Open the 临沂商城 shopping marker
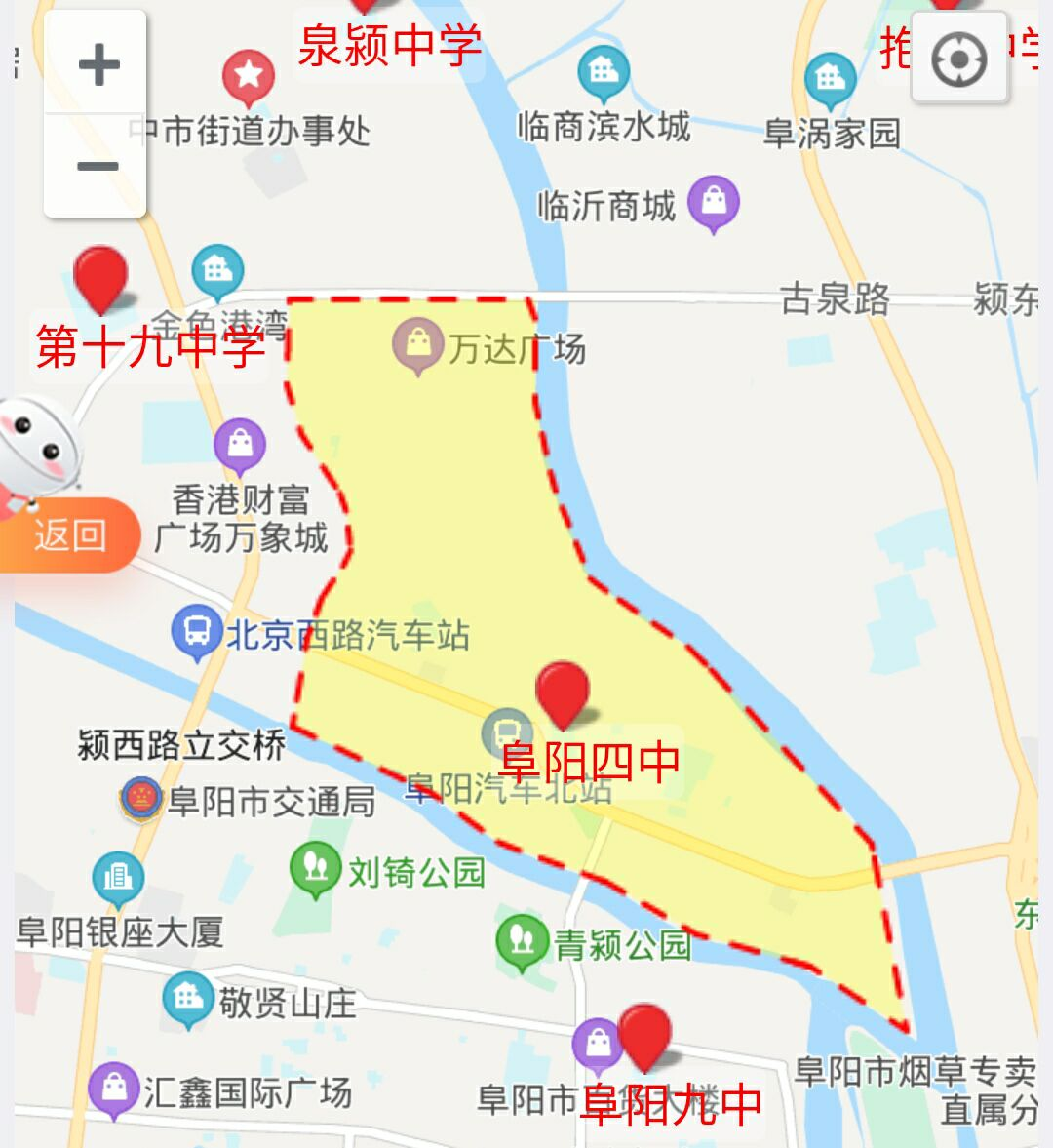Image resolution: width=1053 pixels, height=1148 pixels. 714,203
